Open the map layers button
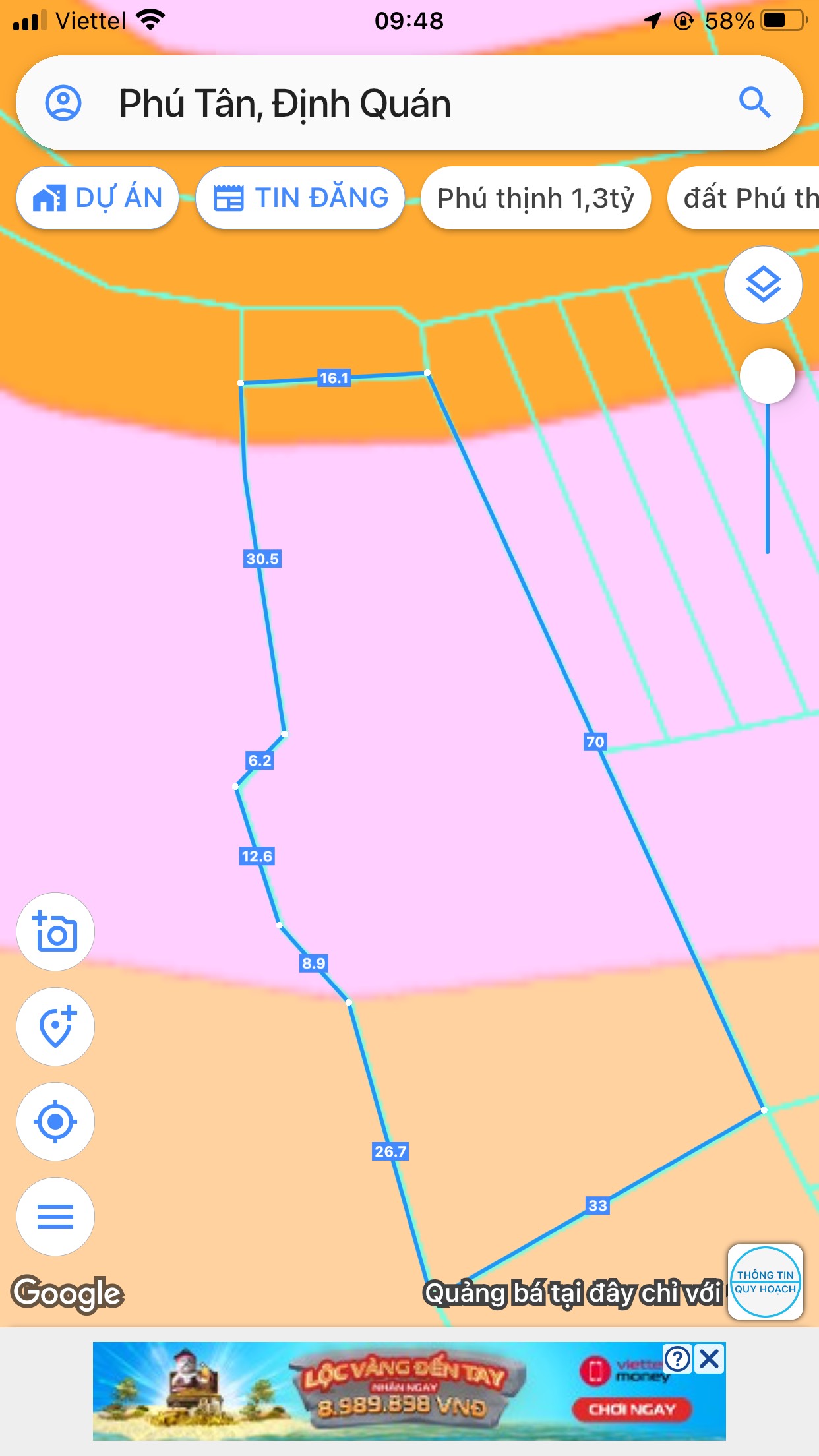The height and width of the screenshot is (1456, 819). (763, 285)
